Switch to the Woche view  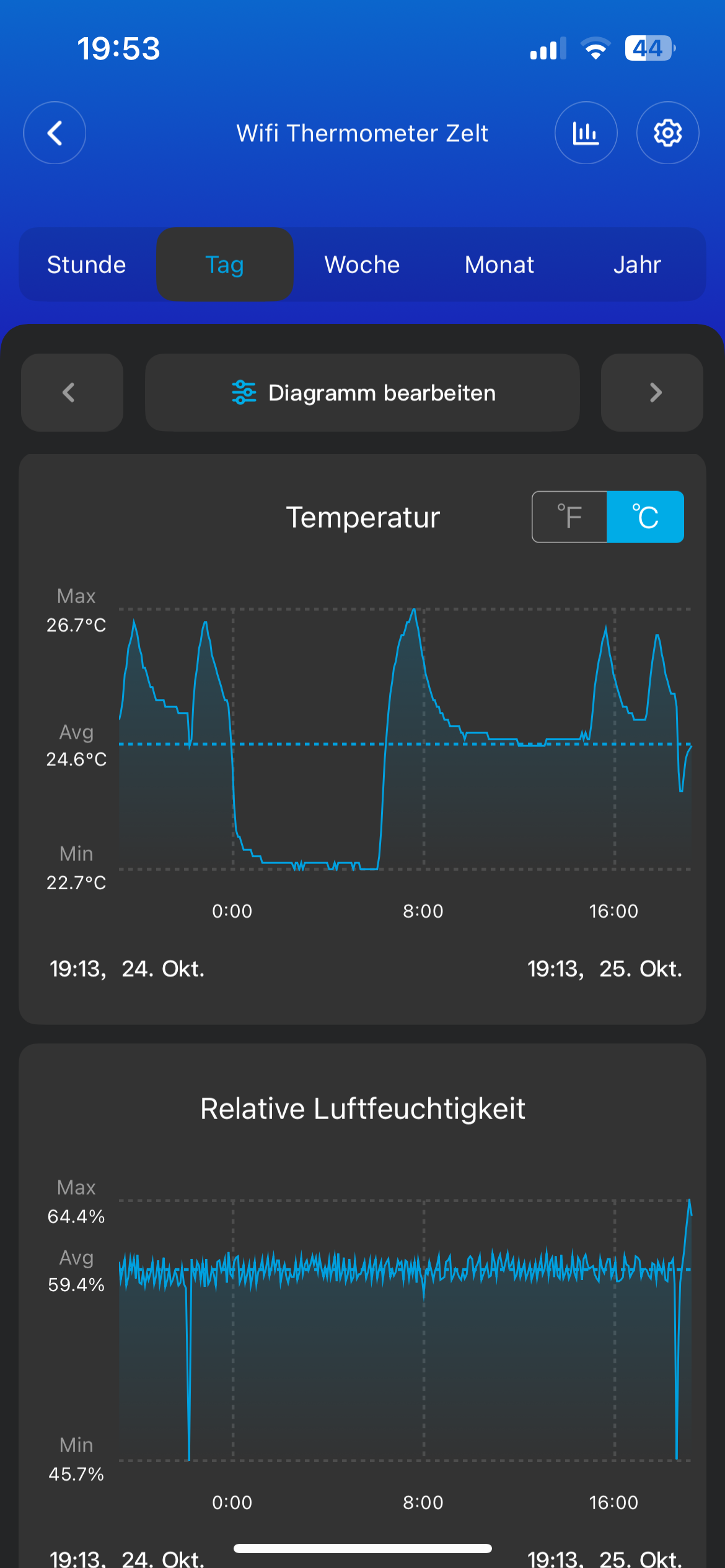tap(362, 264)
